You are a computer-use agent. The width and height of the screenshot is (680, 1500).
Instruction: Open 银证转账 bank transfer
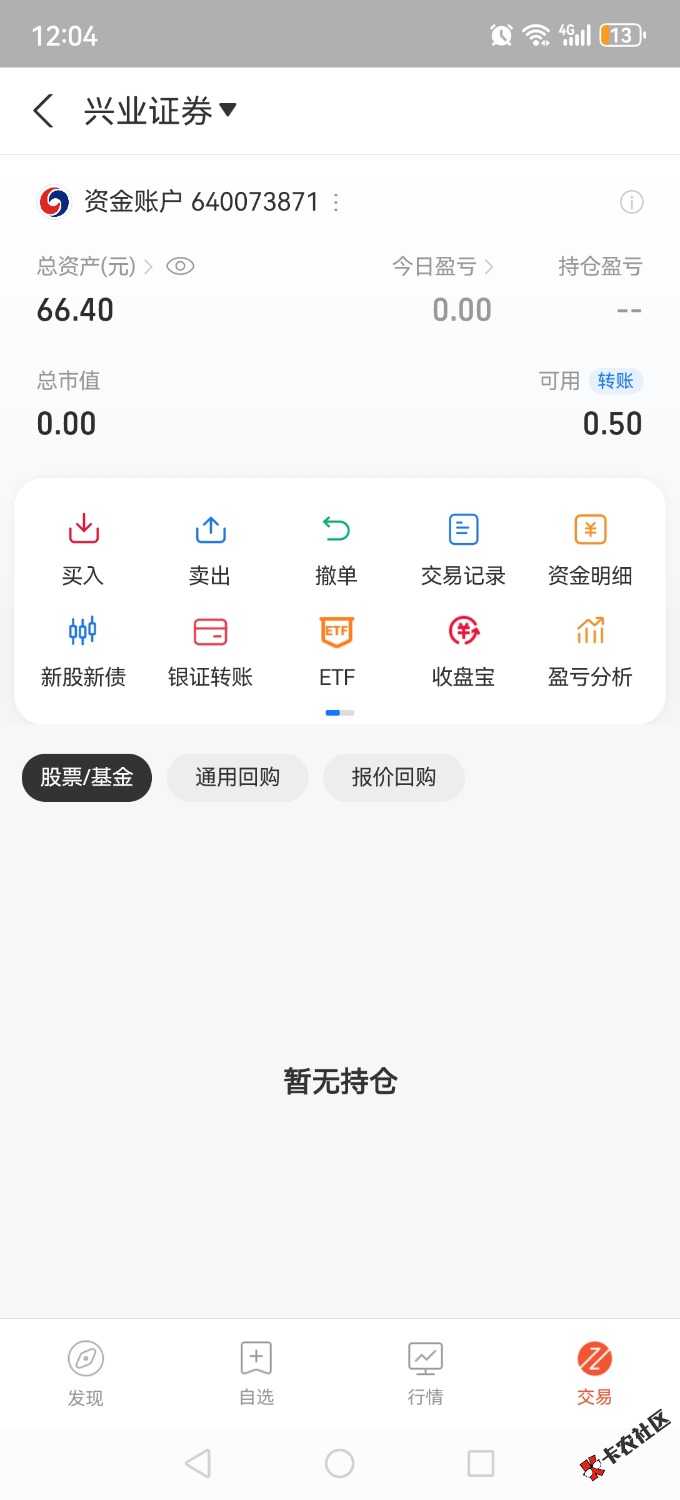pyautogui.click(x=210, y=651)
